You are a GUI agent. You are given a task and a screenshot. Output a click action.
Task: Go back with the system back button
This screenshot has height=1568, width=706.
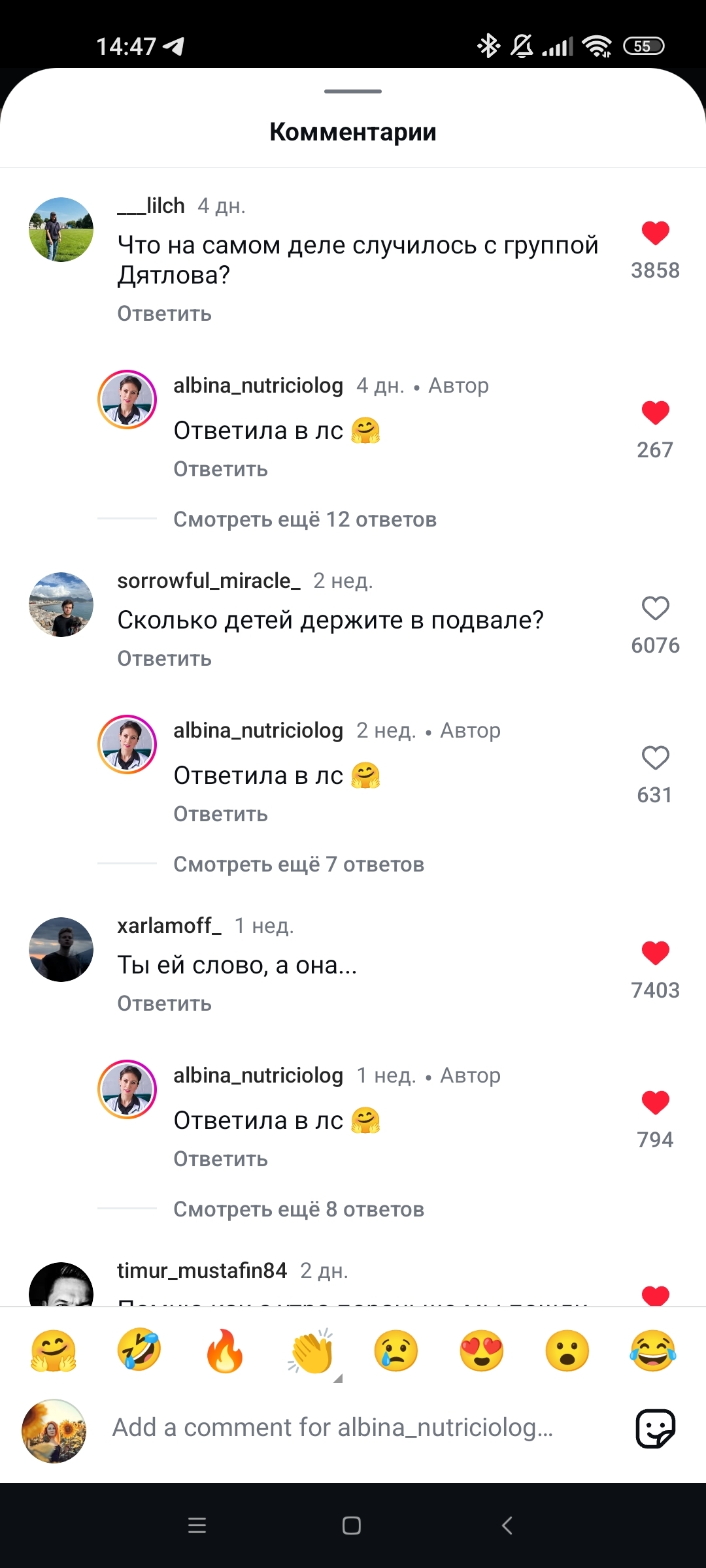tap(507, 1526)
